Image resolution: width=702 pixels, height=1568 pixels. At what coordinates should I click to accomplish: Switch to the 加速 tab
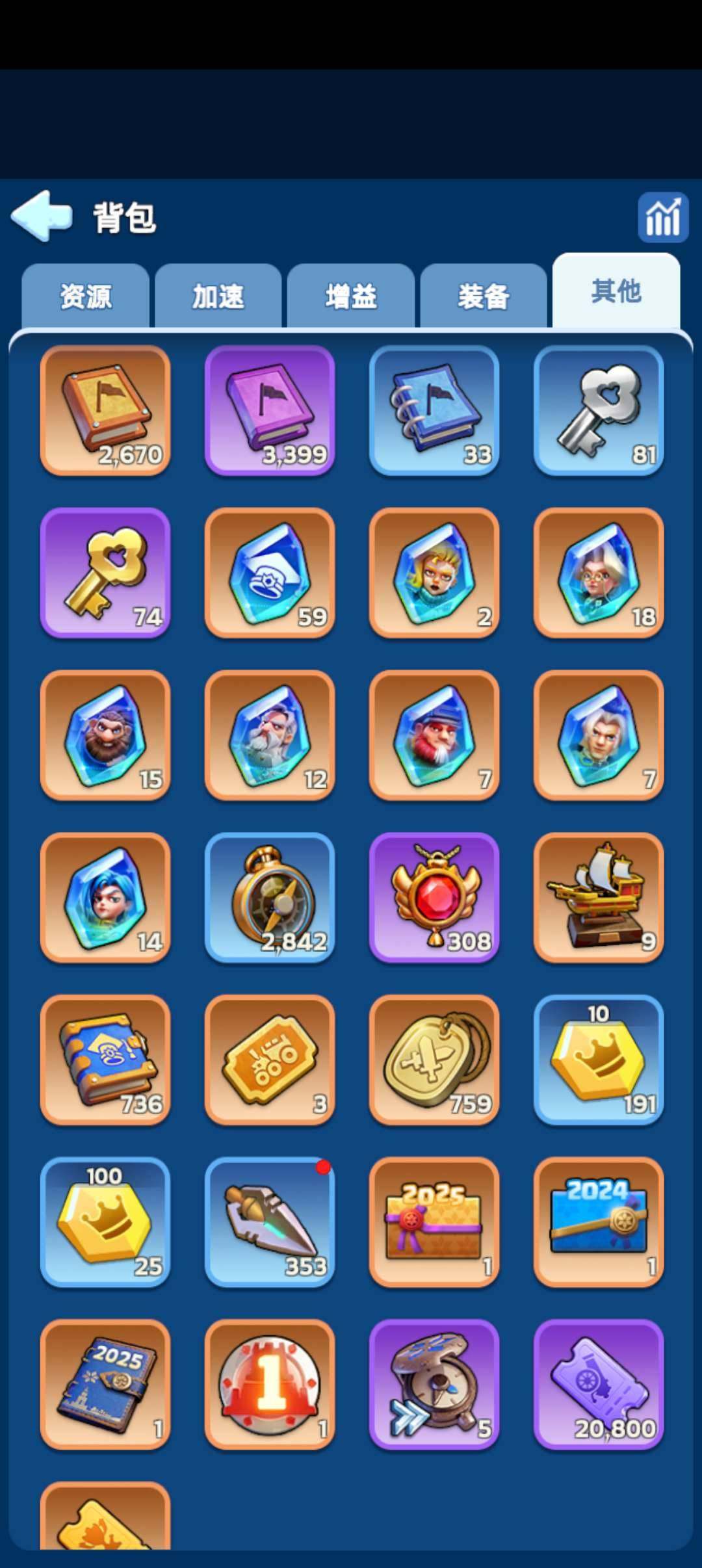(218, 297)
